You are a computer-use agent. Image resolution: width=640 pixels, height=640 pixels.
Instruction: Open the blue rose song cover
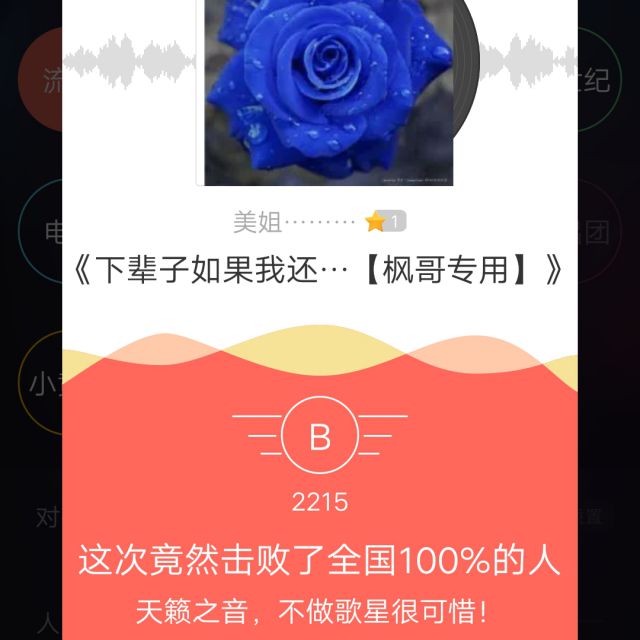(328, 90)
